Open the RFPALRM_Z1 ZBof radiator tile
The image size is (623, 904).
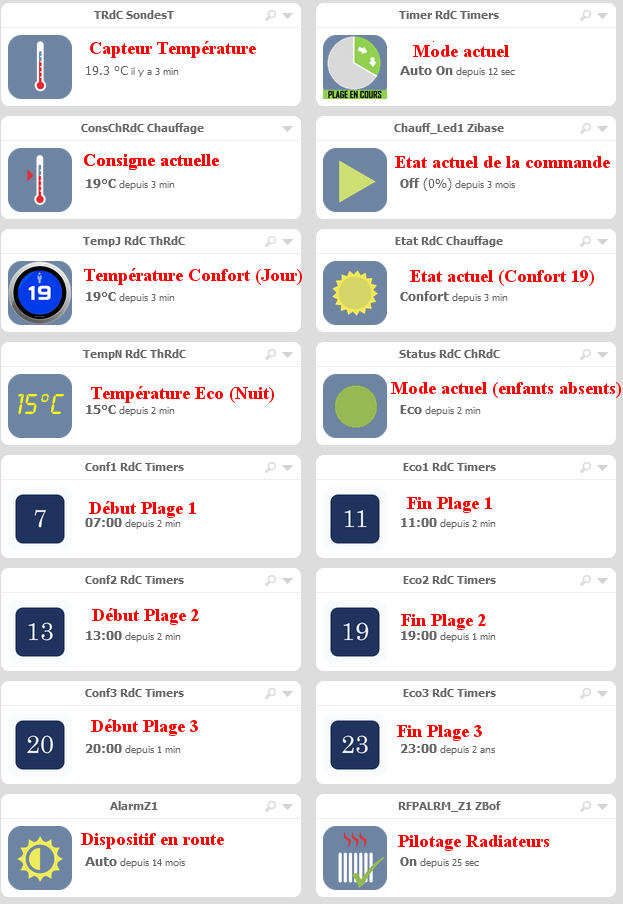355,858
